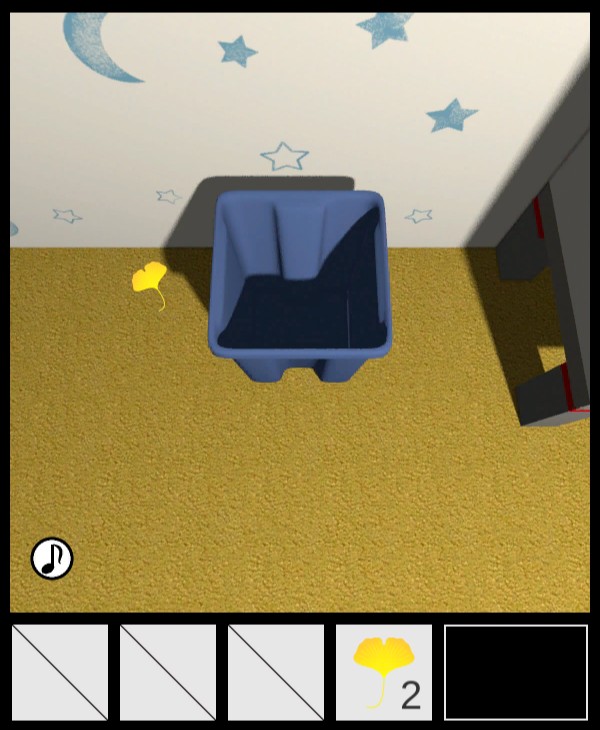Select the ginkgo leaf inventory slot
Image resolution: width=600 pixels, height=730 pixels.
(384, 672)
